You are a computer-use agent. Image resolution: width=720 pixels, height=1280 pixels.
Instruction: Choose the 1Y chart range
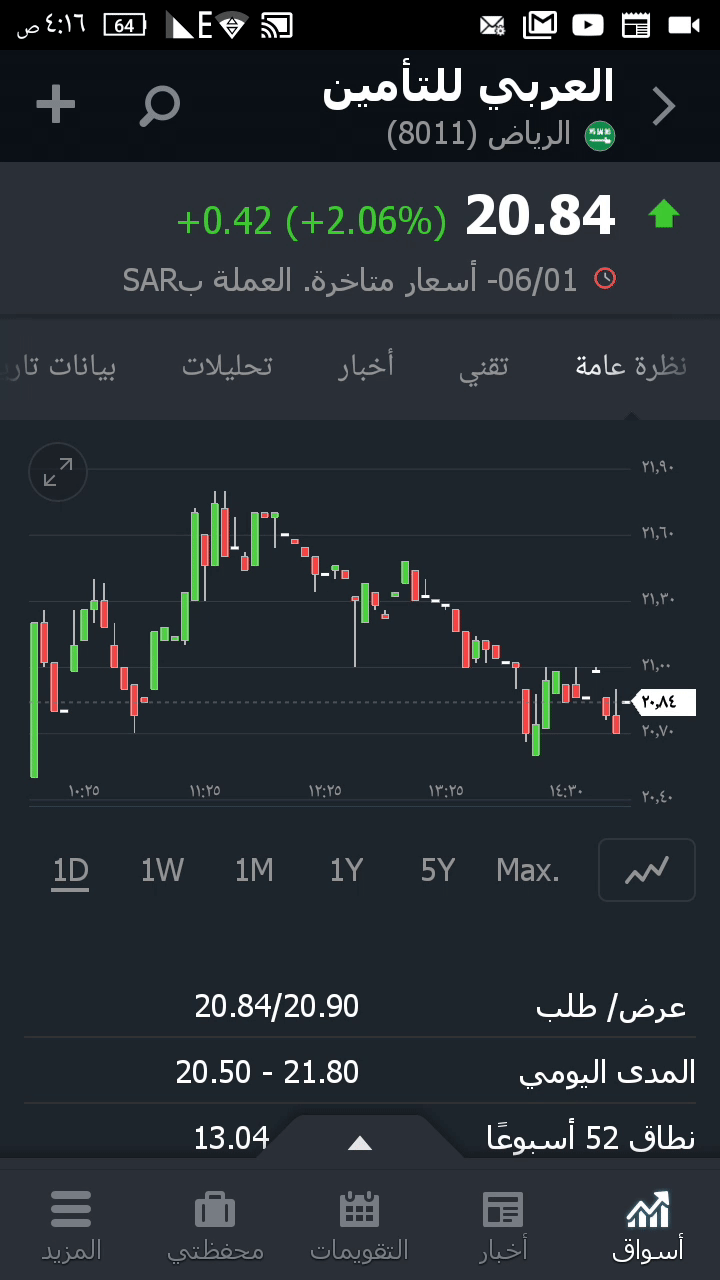pyautogui.click(x=346, y=871)
